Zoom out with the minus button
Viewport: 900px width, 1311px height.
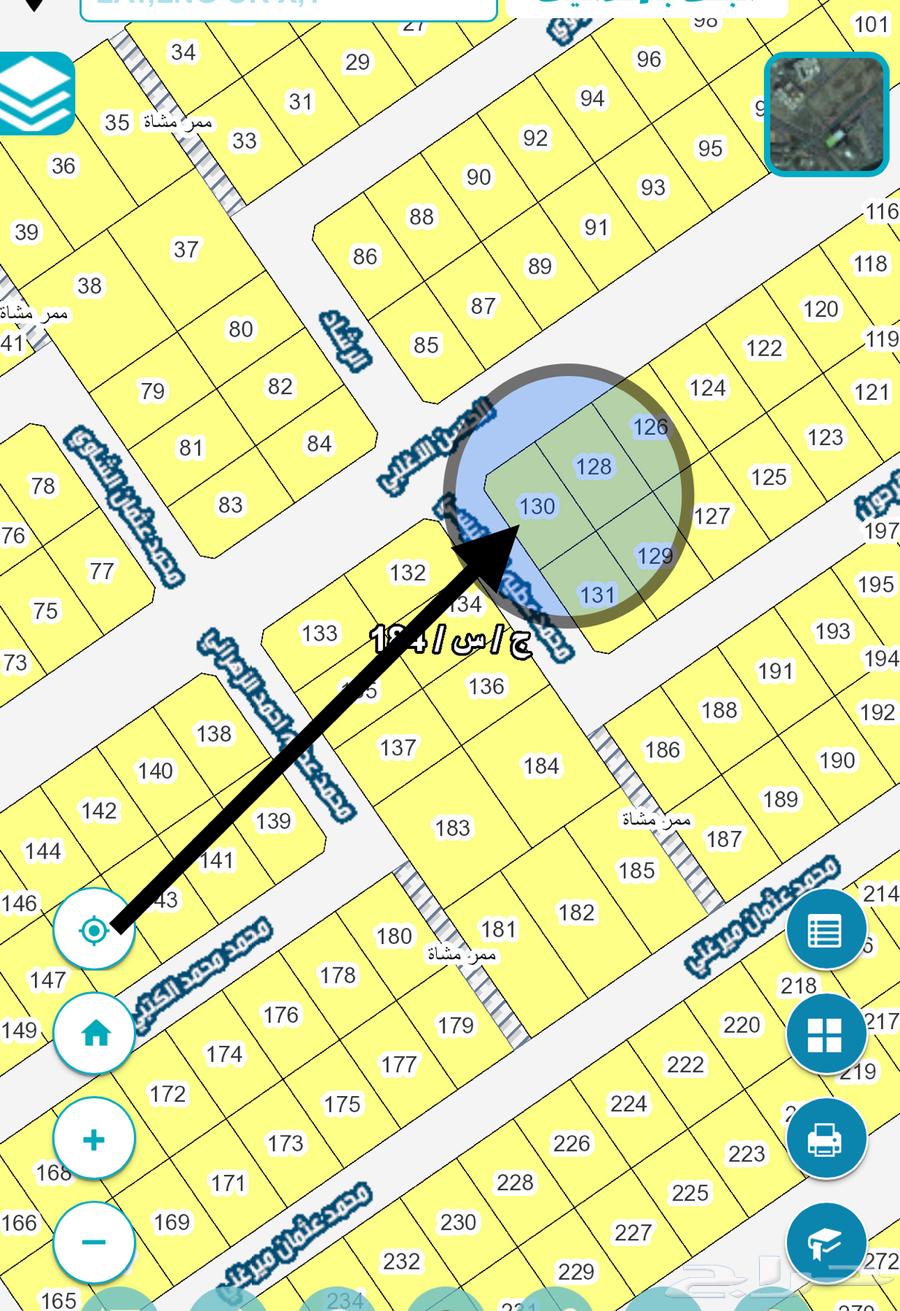94,1242
